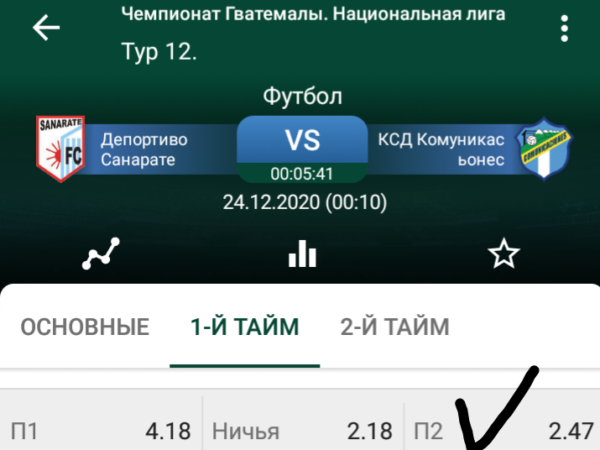Viewport: 600px width, 450px height.
Task: Switch to the ОСНОВНЫЕ tab
Action: point(85,327)
